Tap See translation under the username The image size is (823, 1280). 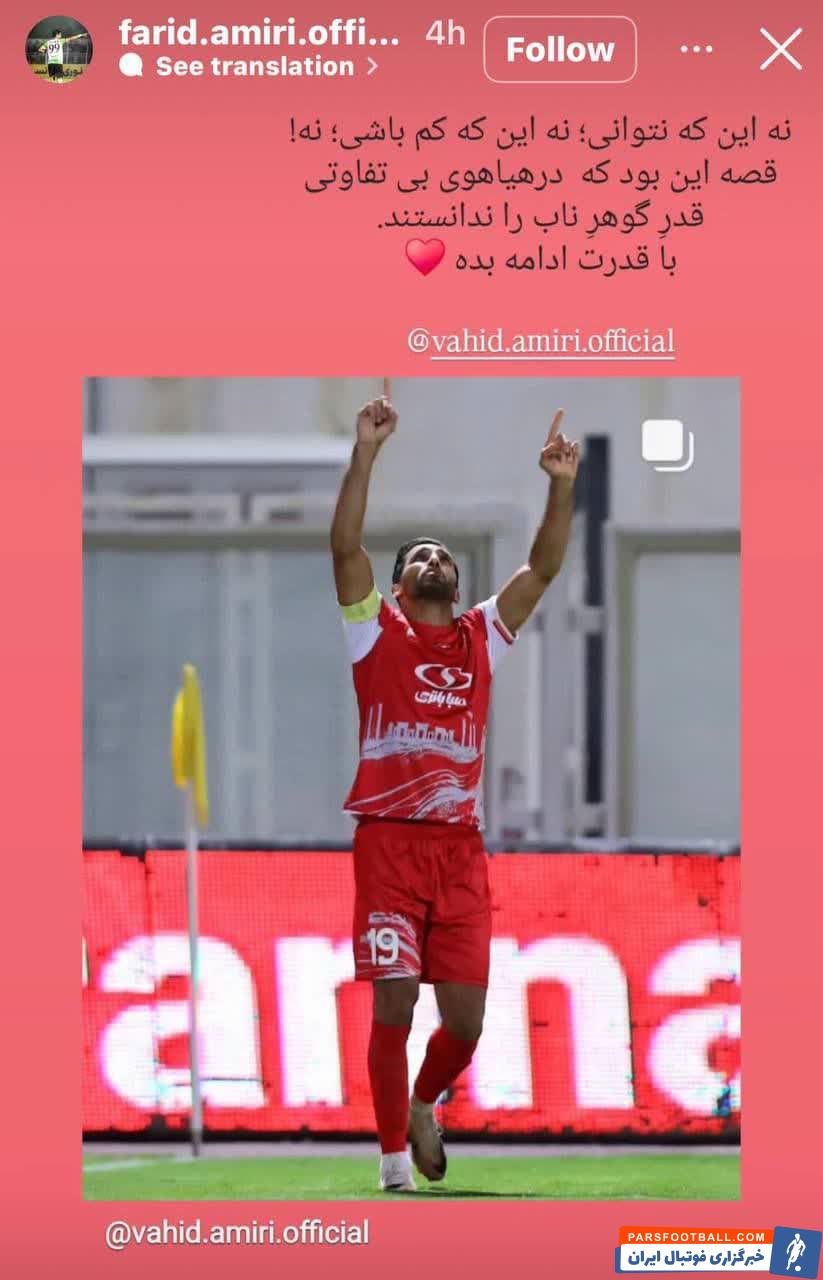tap(254, 67)
